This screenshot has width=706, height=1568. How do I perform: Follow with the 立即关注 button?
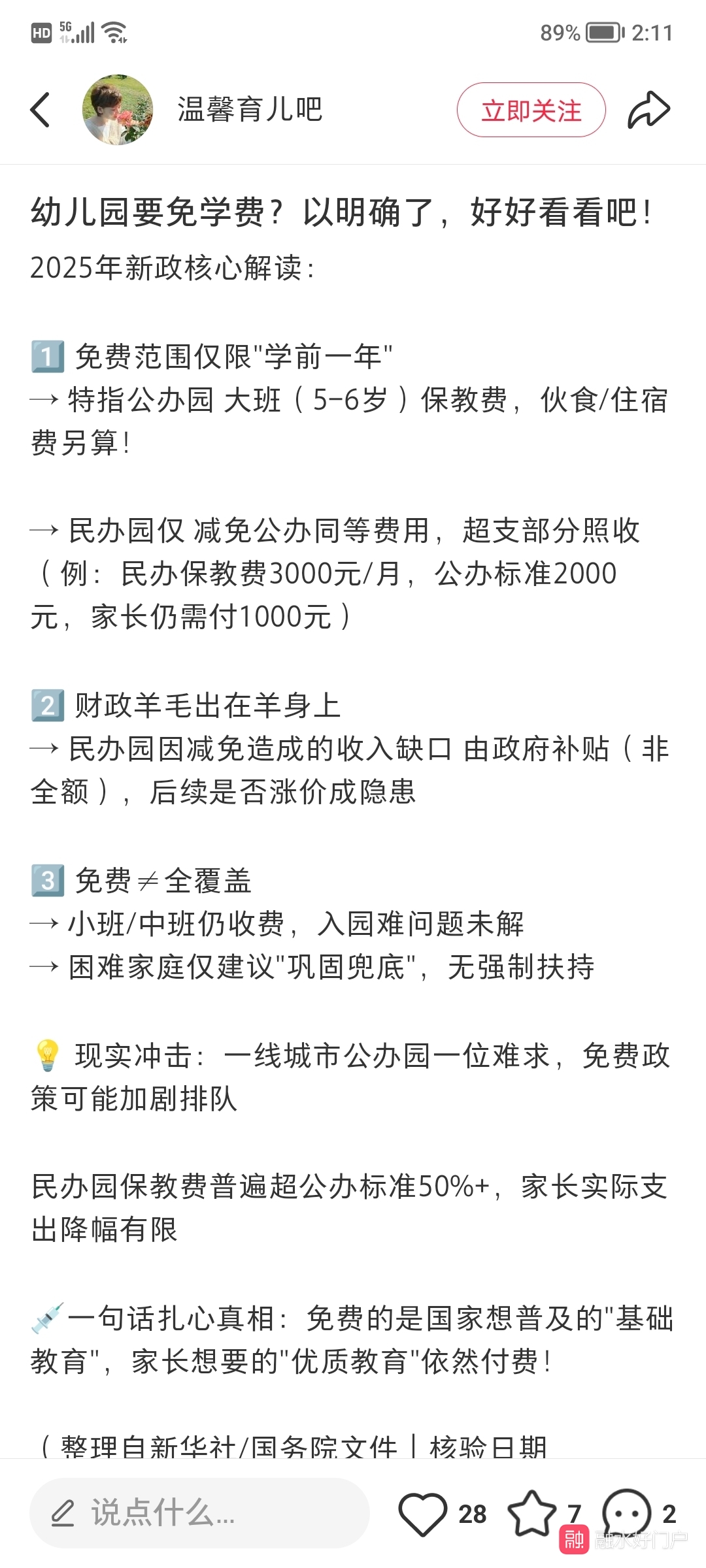click(x=531, y=110)
